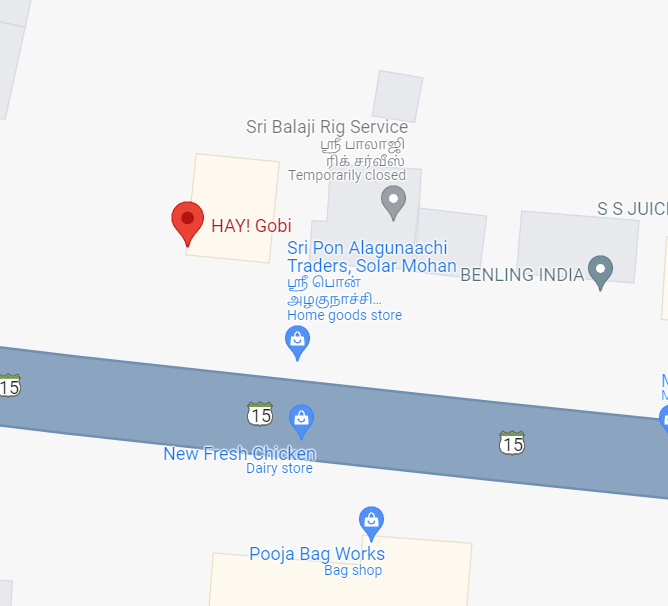Open BENLING INDIA place marker
This screenshot has width=668, height=606.
(600, 271)
